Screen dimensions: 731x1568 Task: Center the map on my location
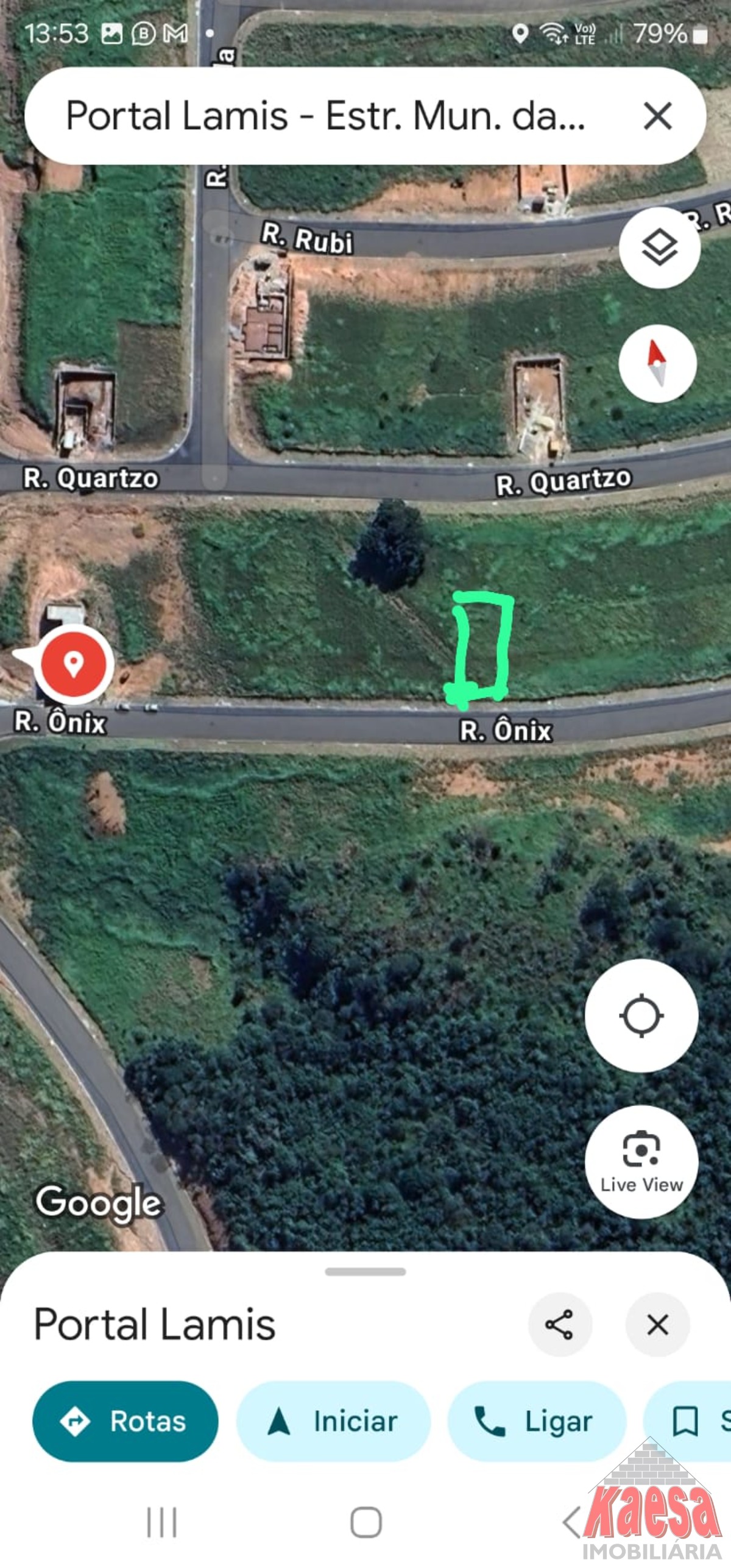pyautogui.click(x=641, y=1015)
